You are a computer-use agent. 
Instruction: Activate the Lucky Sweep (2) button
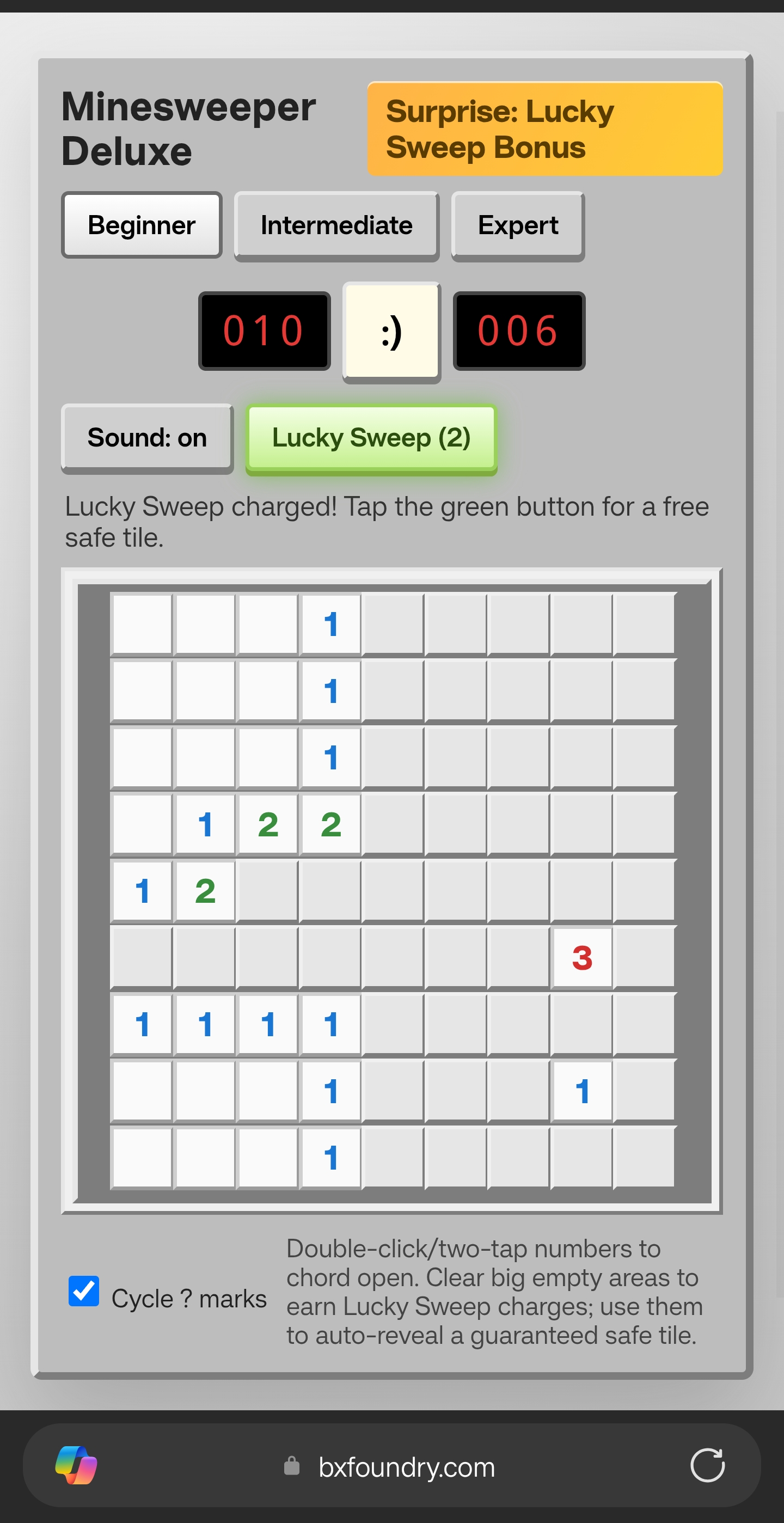(x=370, y=437)
